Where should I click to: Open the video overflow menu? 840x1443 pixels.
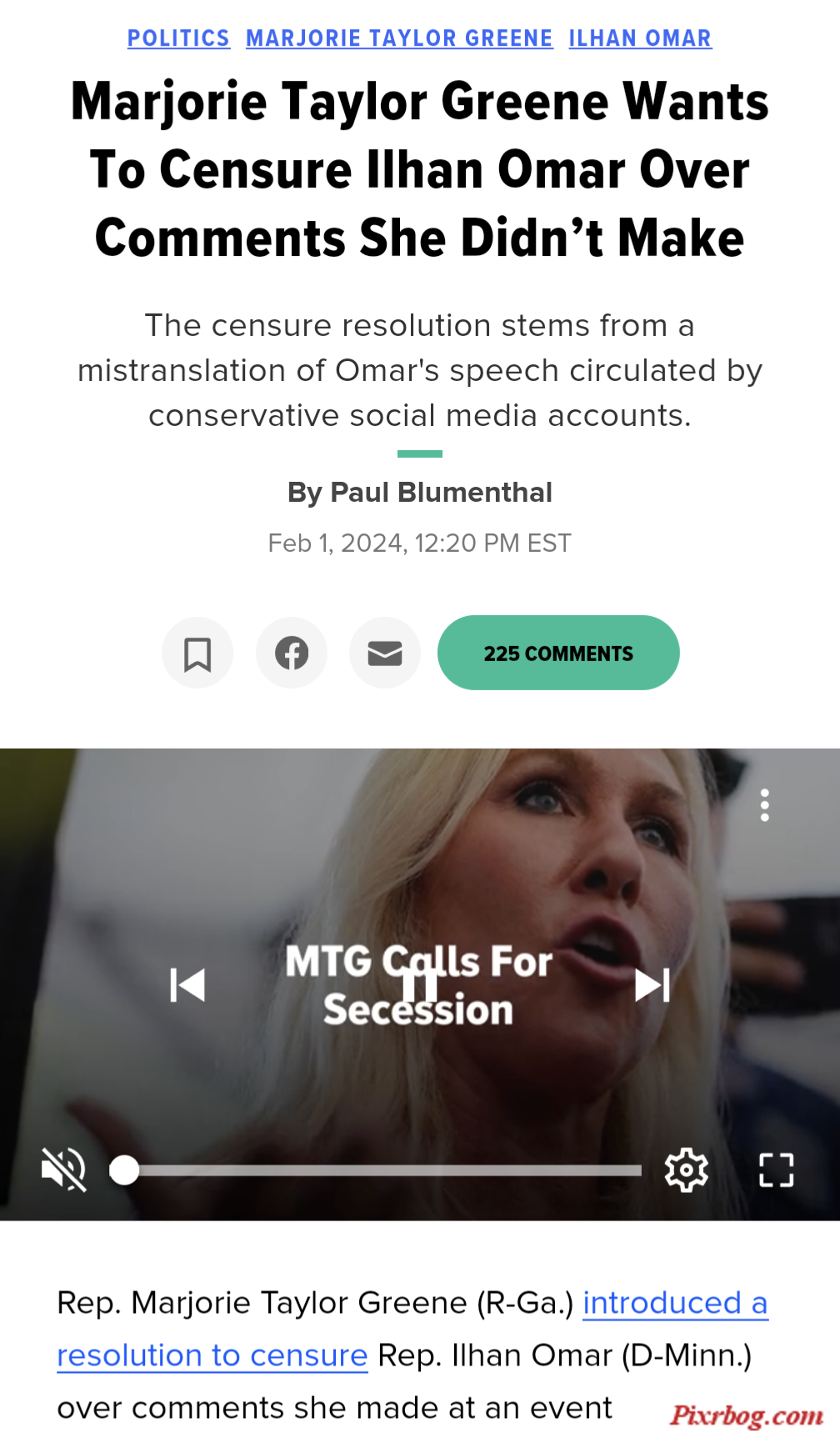tap(764, 805)
